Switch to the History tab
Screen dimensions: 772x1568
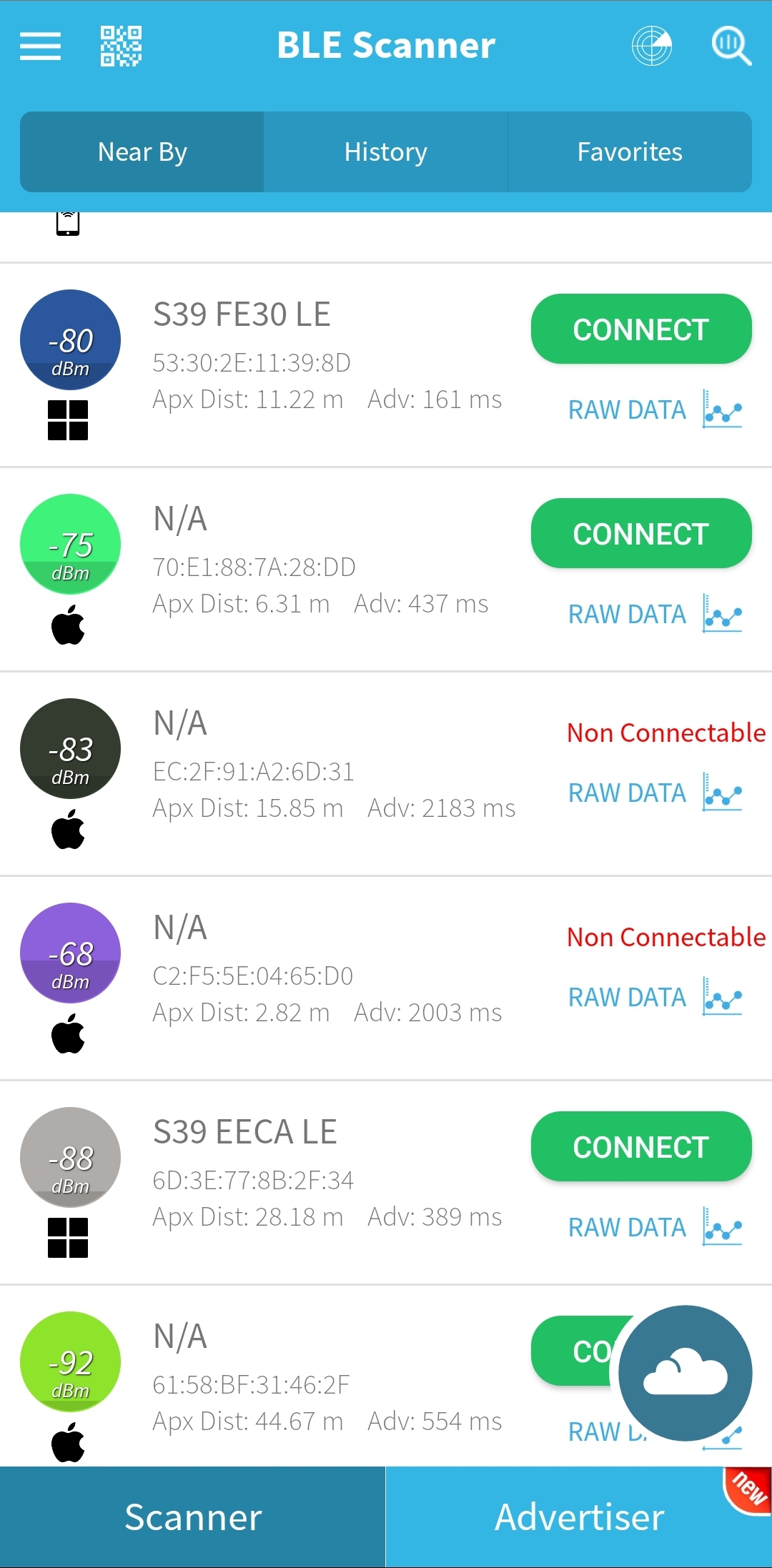point(386,152)
